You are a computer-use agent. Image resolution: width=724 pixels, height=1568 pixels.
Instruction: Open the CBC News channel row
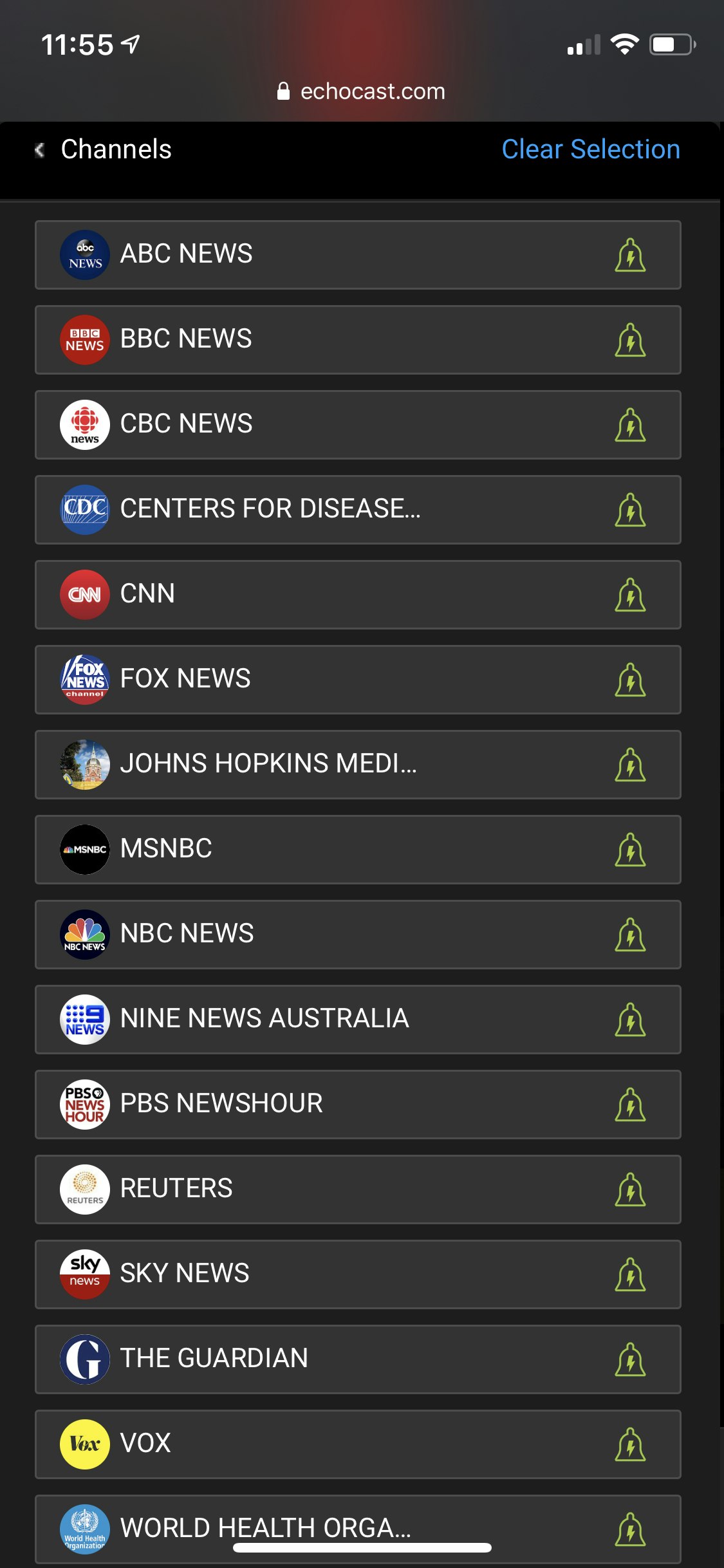(186, 424)
